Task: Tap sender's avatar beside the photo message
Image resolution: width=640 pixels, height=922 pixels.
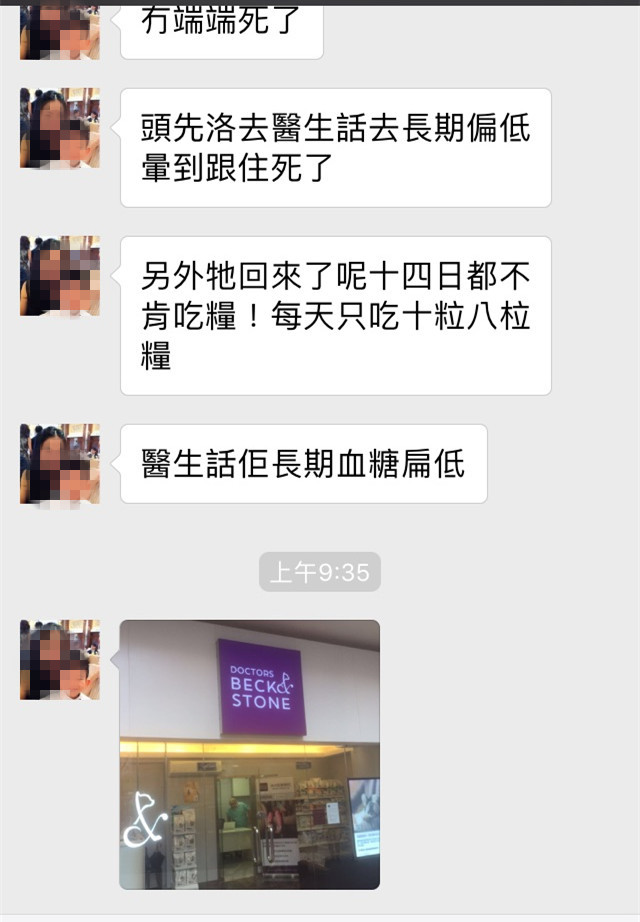Action: pos(60,660)
